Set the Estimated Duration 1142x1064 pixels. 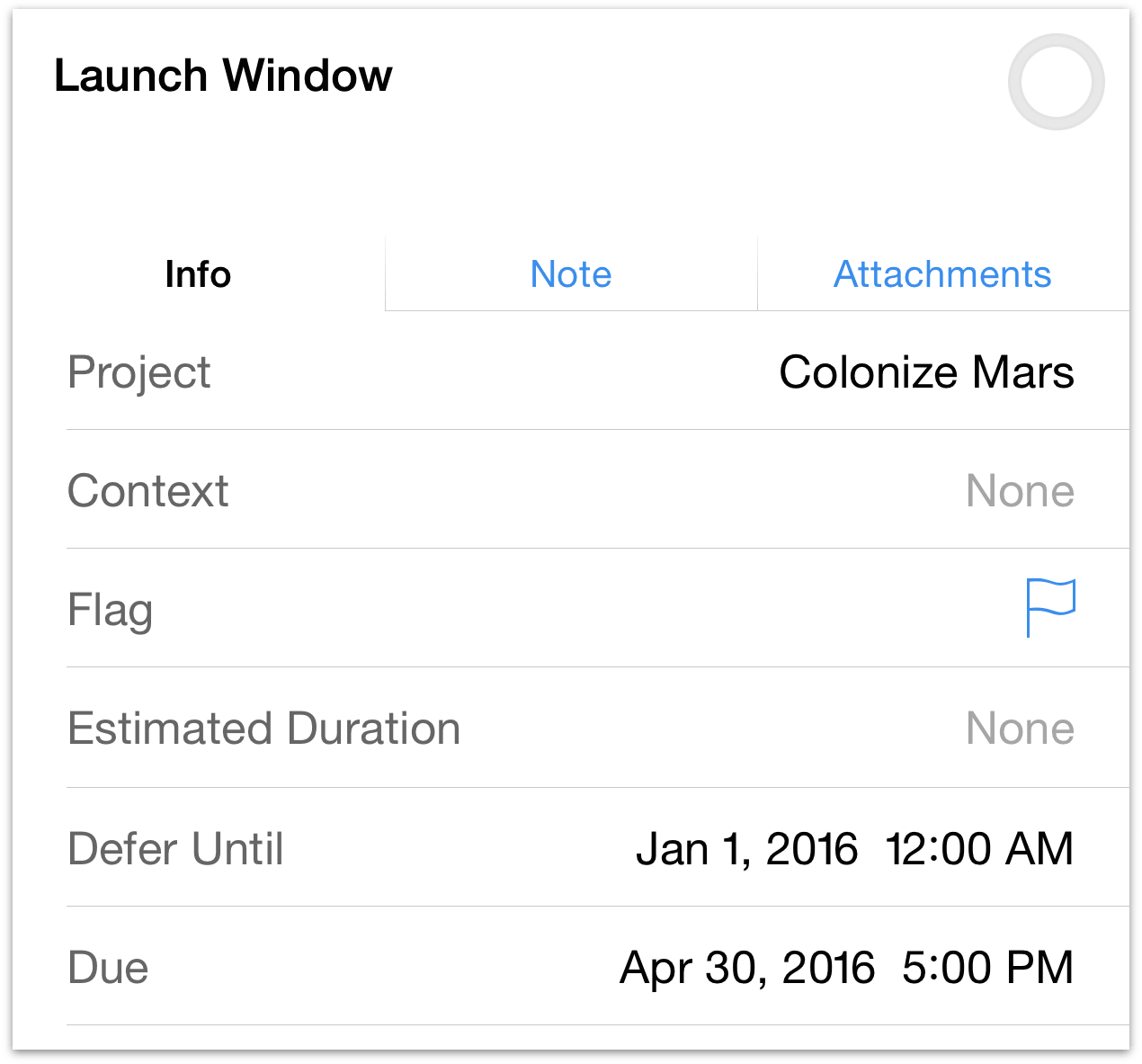tap(1019, 729)
